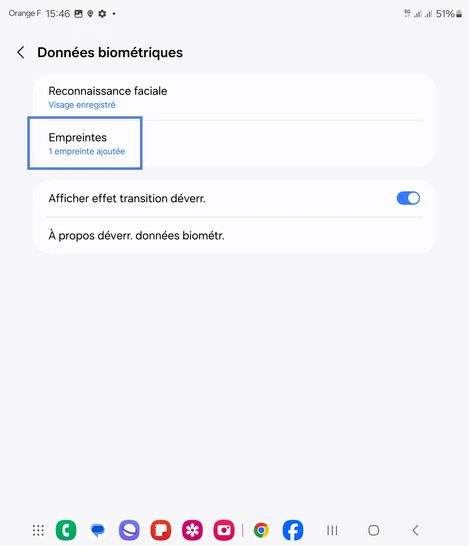The image size is (469, 546).
Task: Launch Facebook from the taskbar
Action: tap(293, 530)
